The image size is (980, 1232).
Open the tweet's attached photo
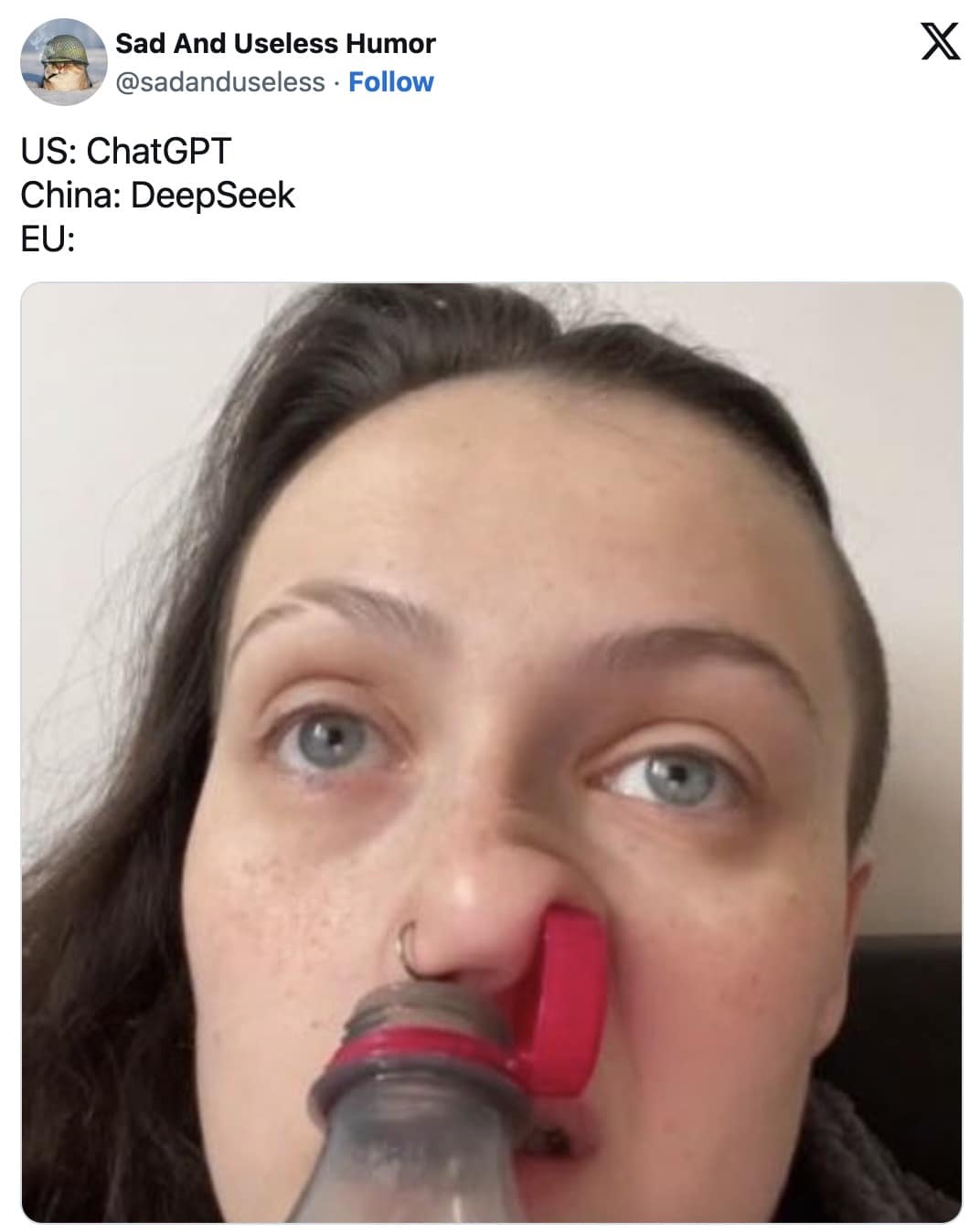point(491,751)
